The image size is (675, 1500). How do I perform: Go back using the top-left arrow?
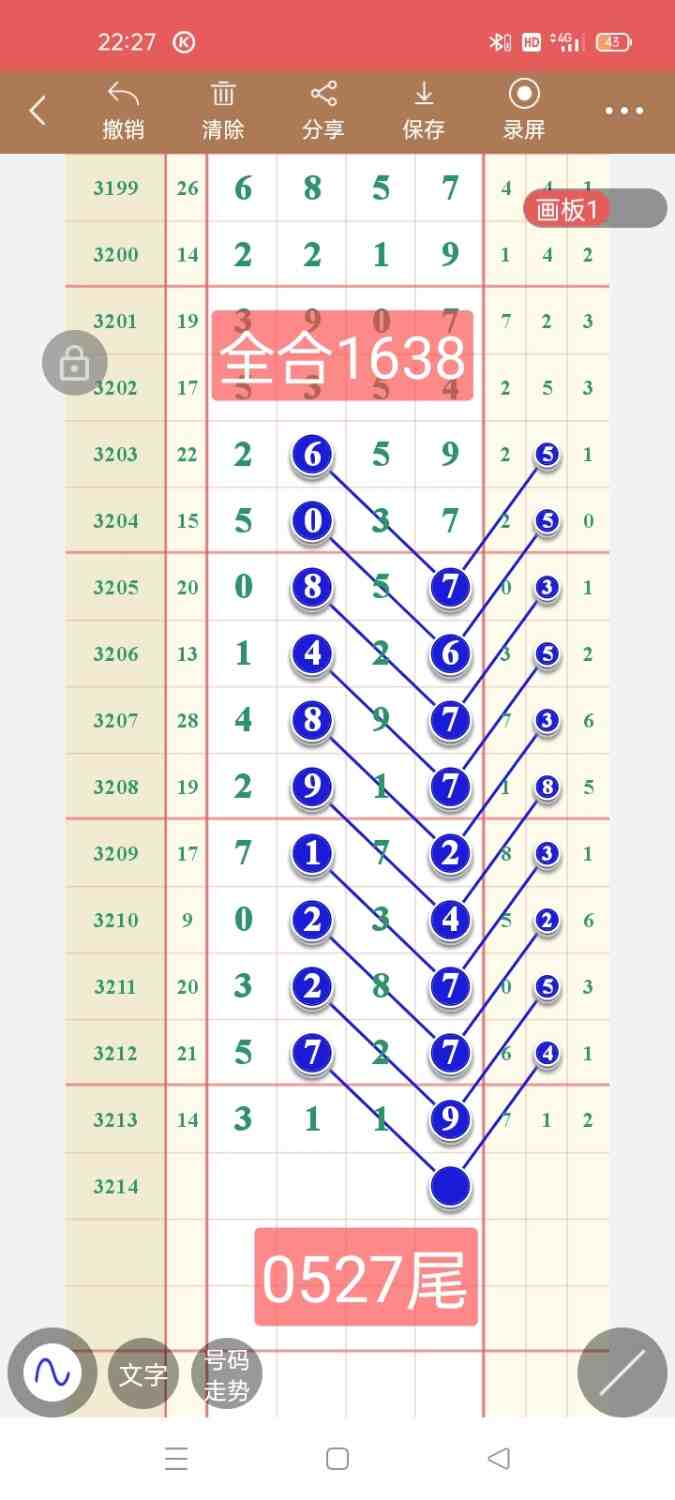point(38,111)
